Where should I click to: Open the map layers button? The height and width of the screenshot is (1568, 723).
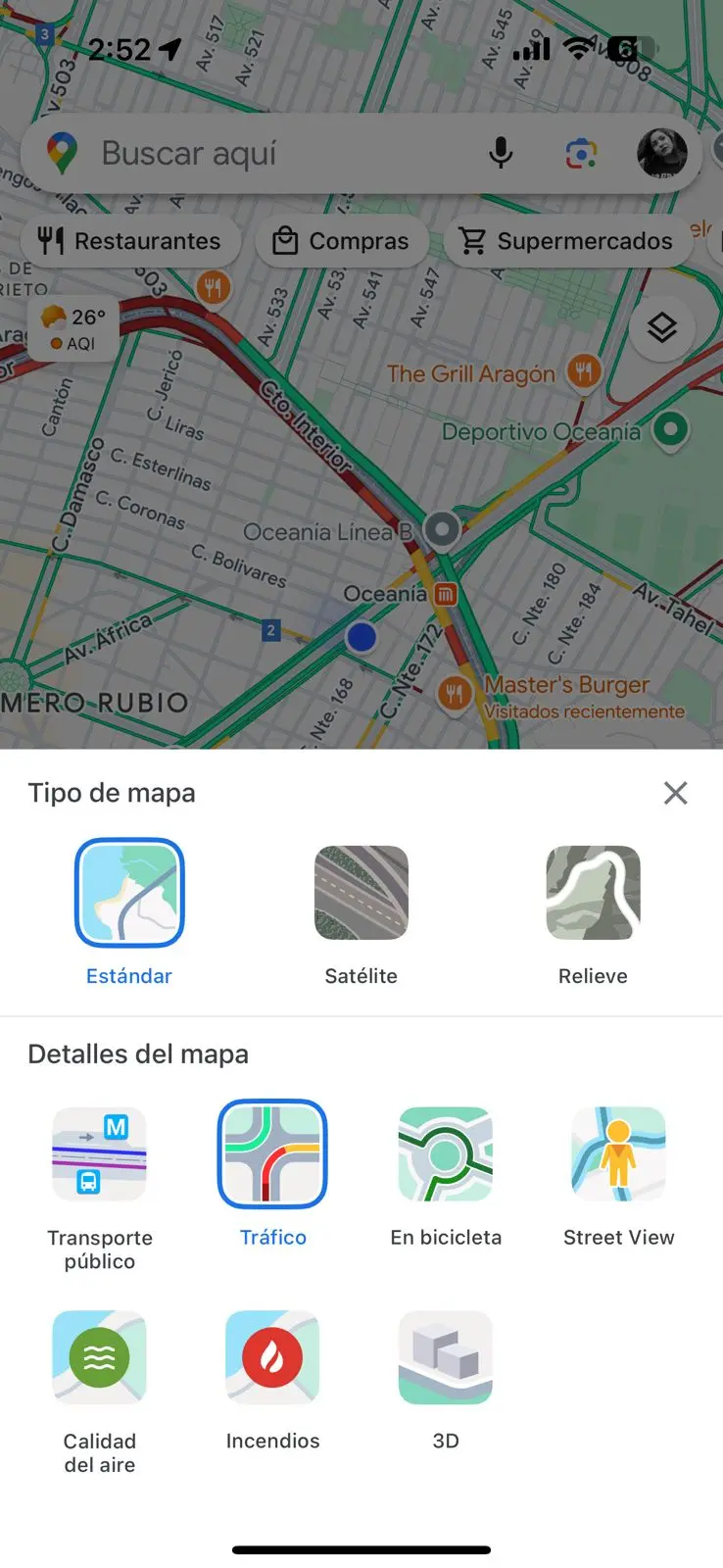pyautogui.click(x=662, y=328)
